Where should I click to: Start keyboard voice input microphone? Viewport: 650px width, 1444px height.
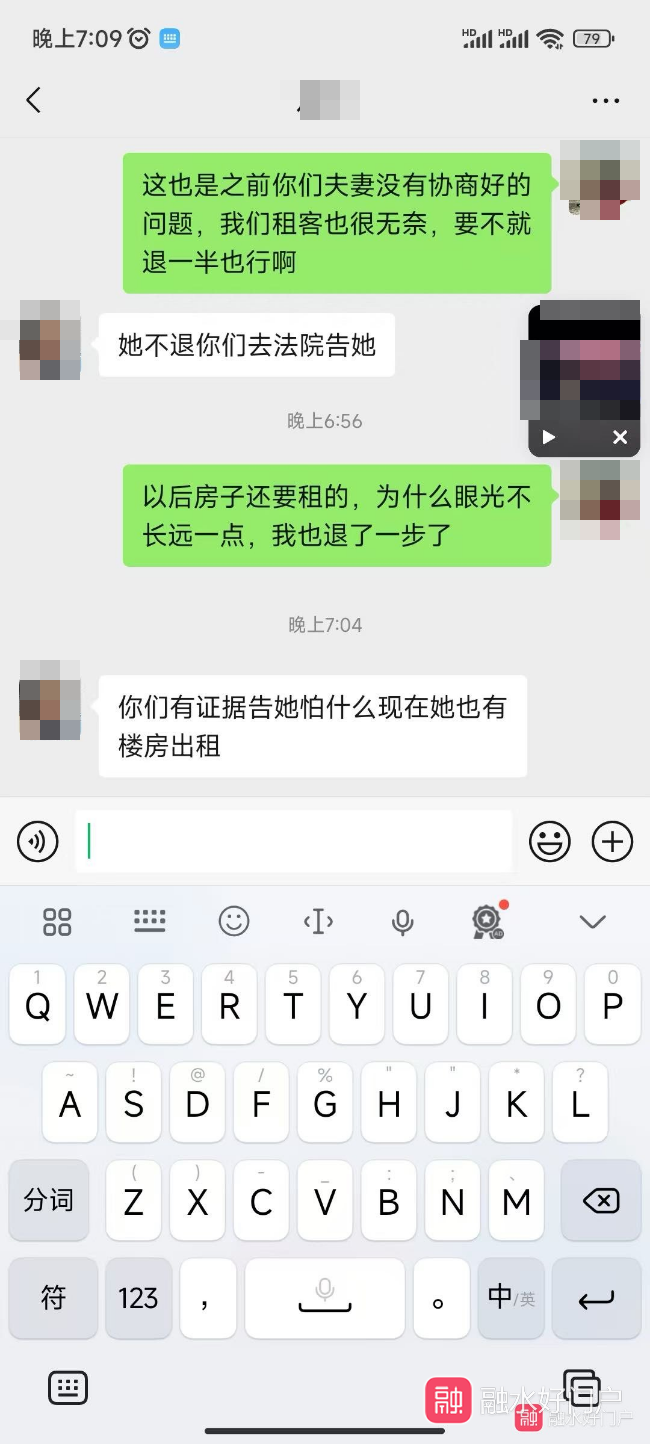click(x=403, y=921)
